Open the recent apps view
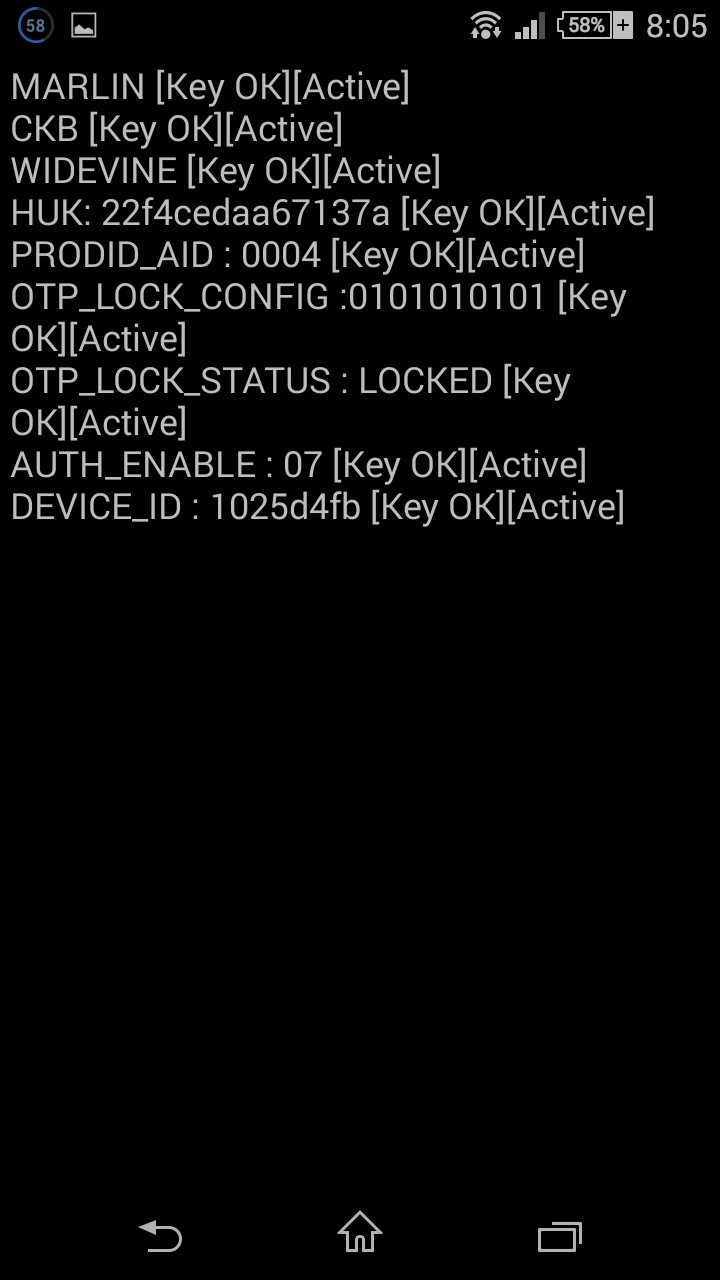This screenshot has height=1280, width=720. 560,1237
